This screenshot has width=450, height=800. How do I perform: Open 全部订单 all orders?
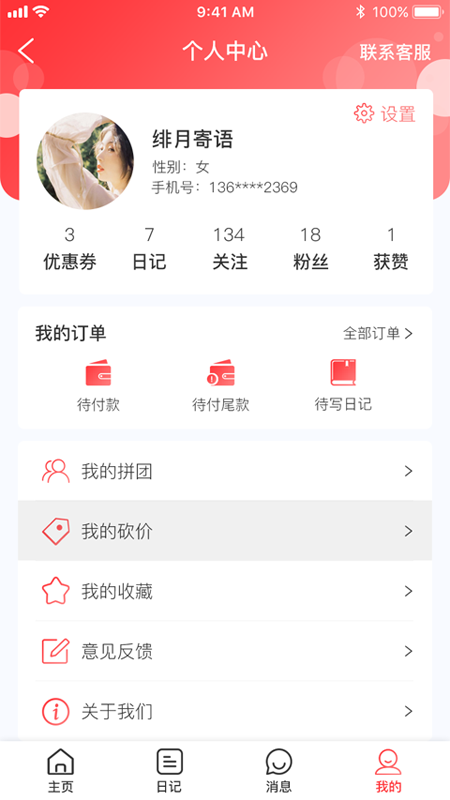[378, 334]
